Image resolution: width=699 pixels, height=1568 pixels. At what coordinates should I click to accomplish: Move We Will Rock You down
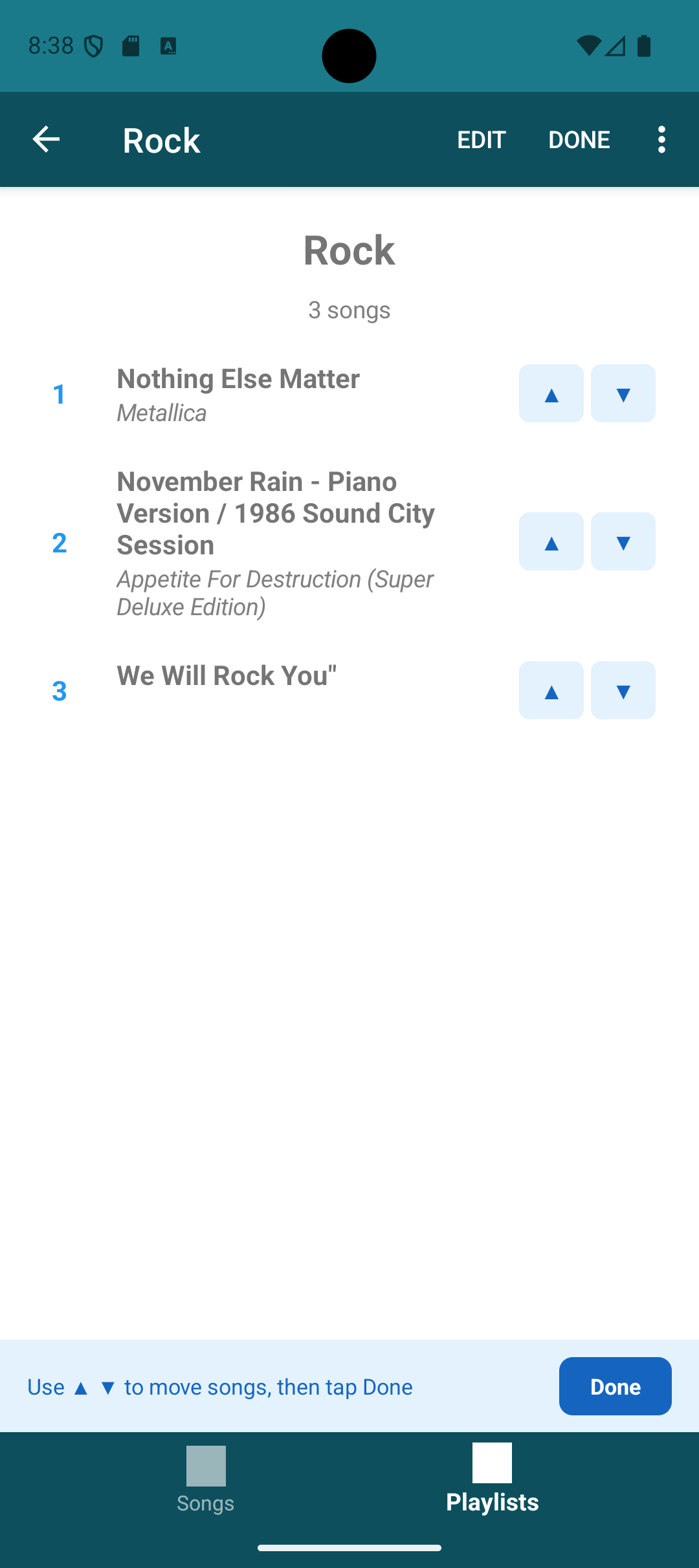[623, 690]
